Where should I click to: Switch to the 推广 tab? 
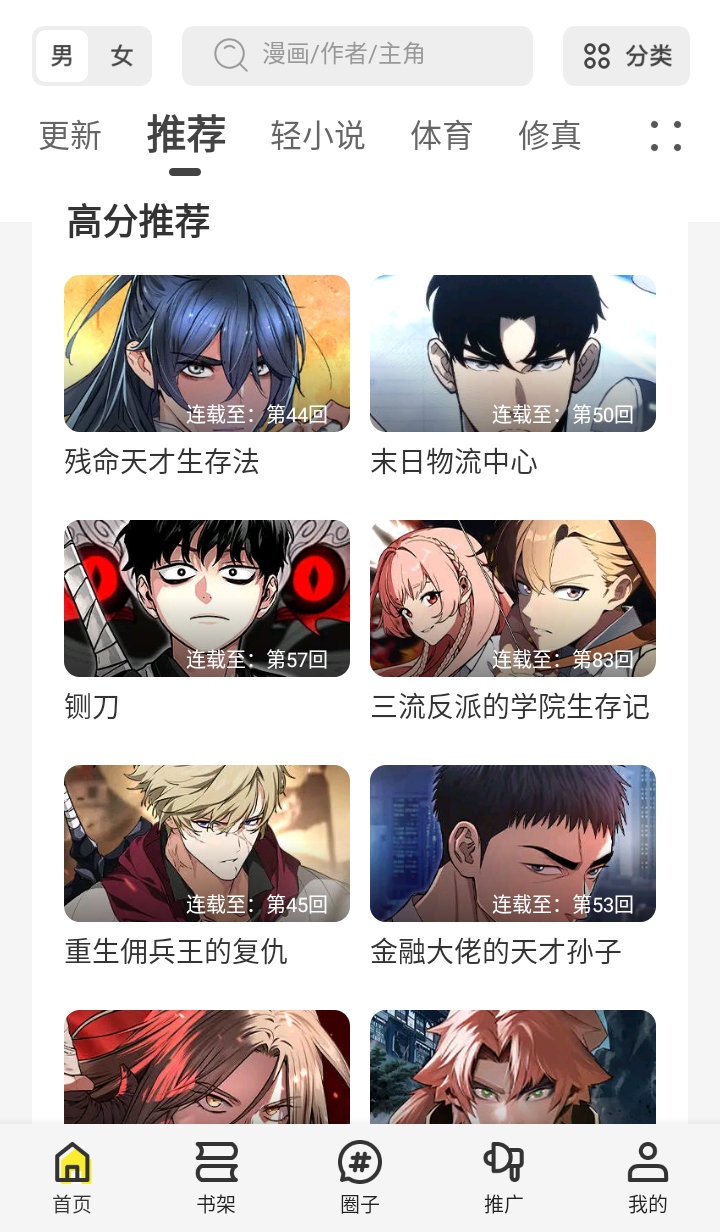click(x=503, y=1178)
